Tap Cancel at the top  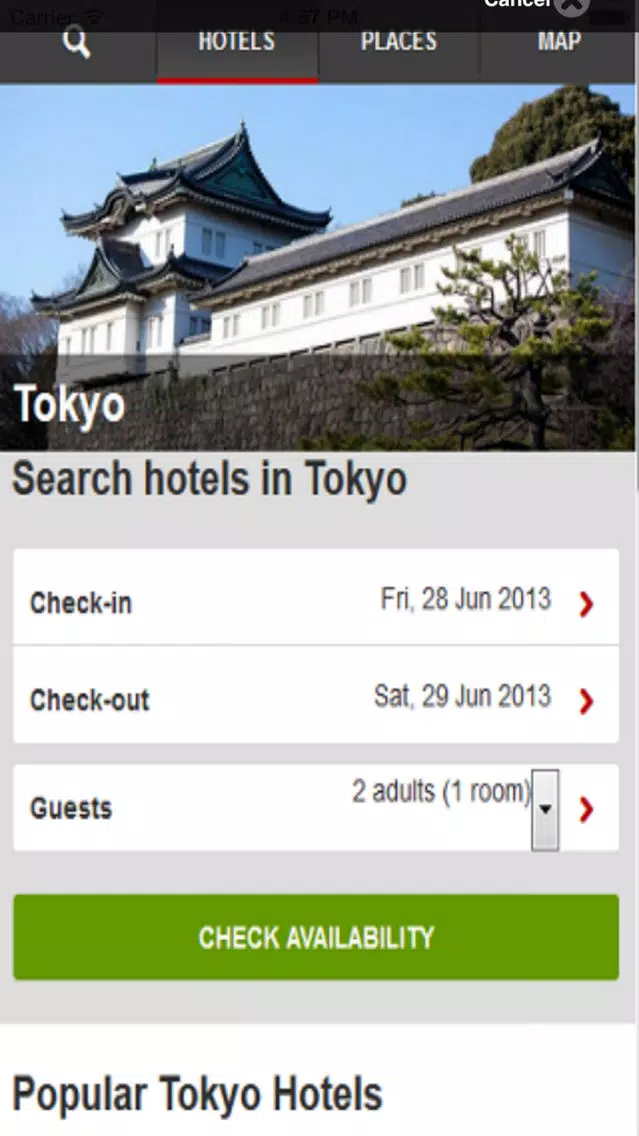(536, 6)
